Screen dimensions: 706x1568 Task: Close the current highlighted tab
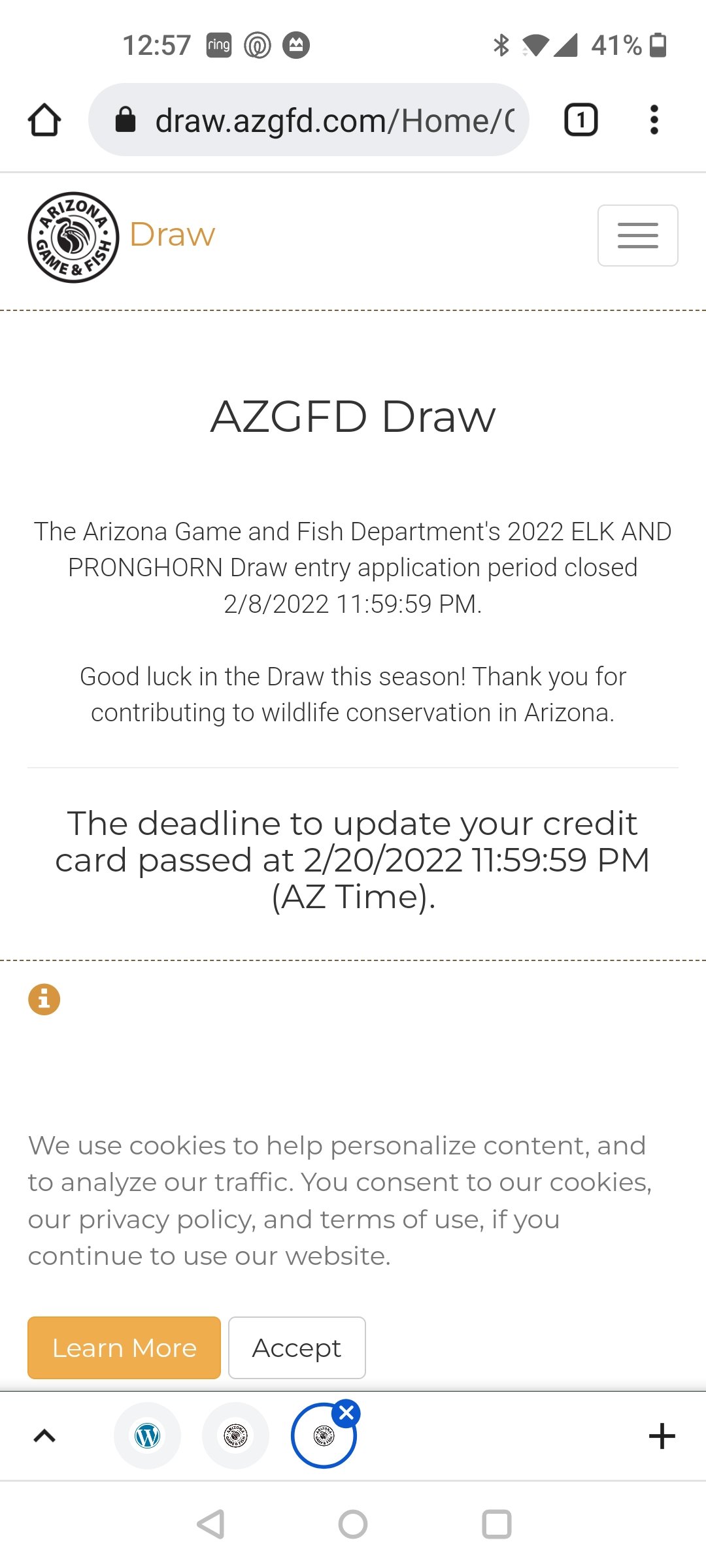pos(346,1414)
